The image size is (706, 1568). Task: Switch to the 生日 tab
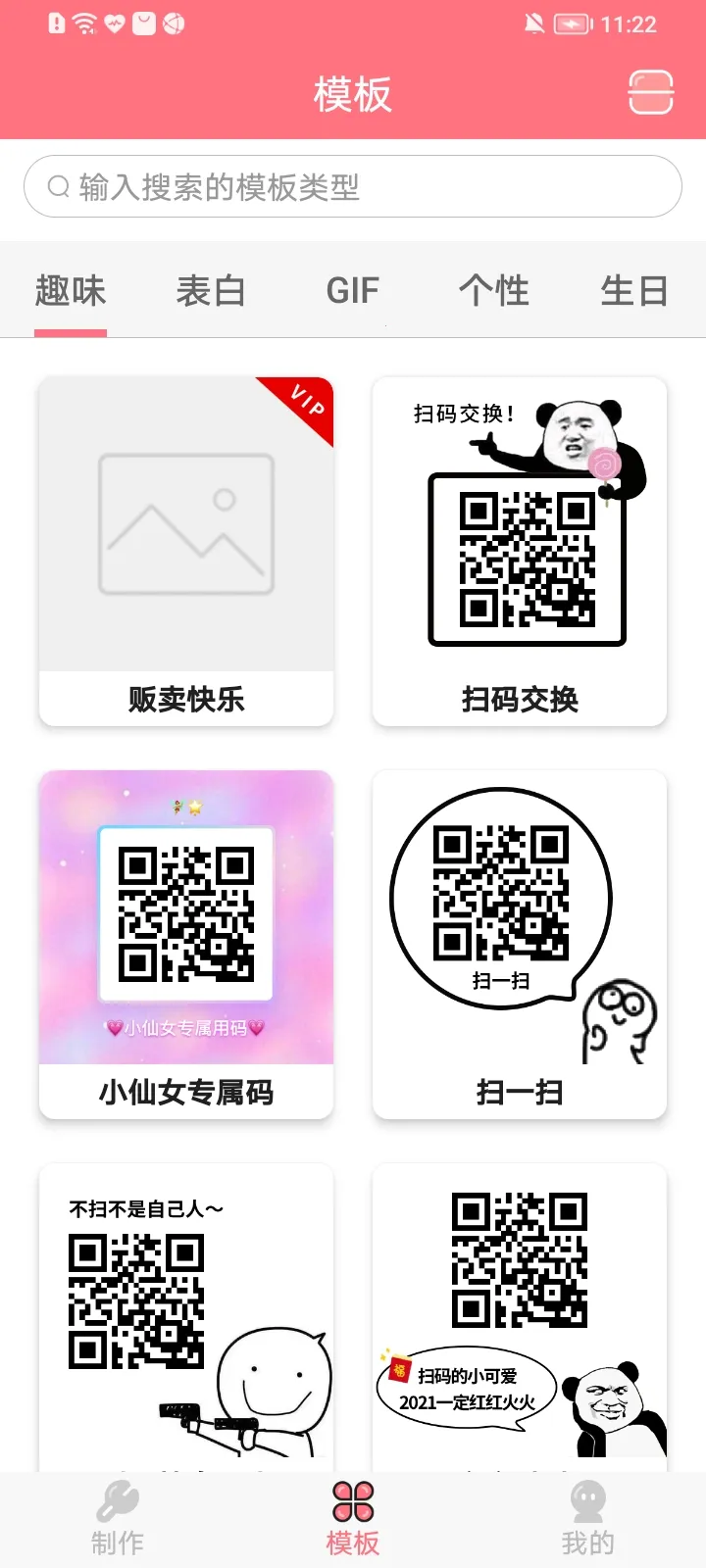[634, 290]
